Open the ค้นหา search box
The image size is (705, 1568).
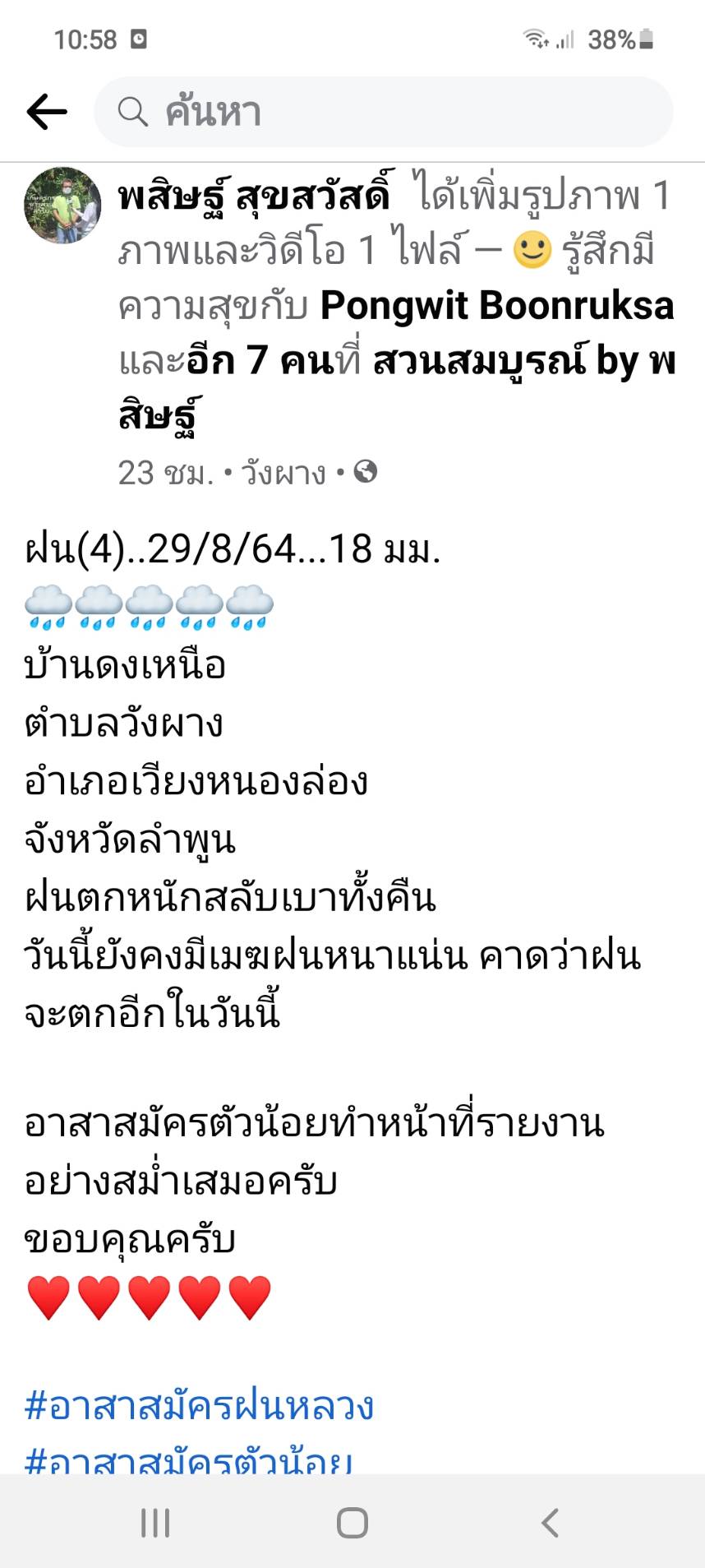[x=383, y=112]
